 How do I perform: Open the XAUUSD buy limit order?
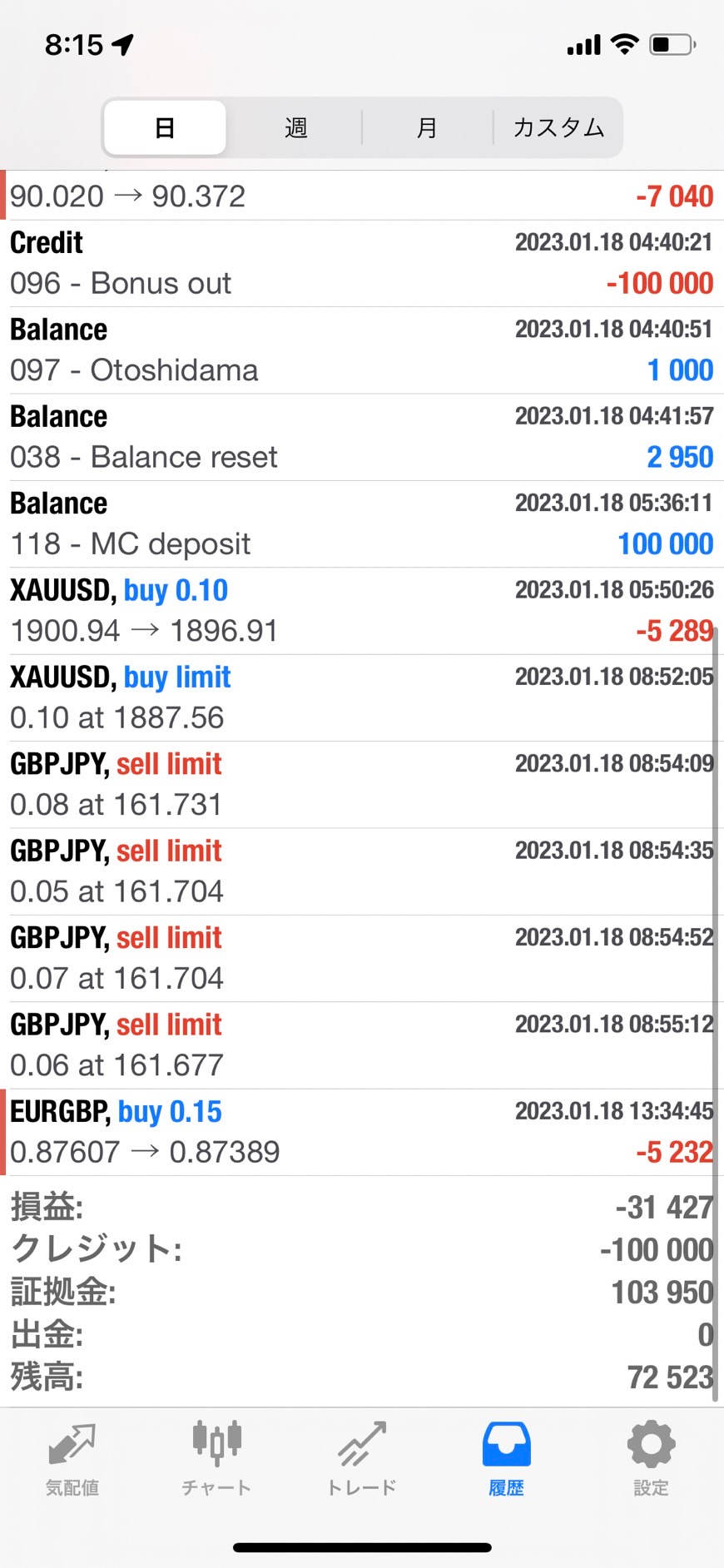pyautogui.click(x=362, y=697)
